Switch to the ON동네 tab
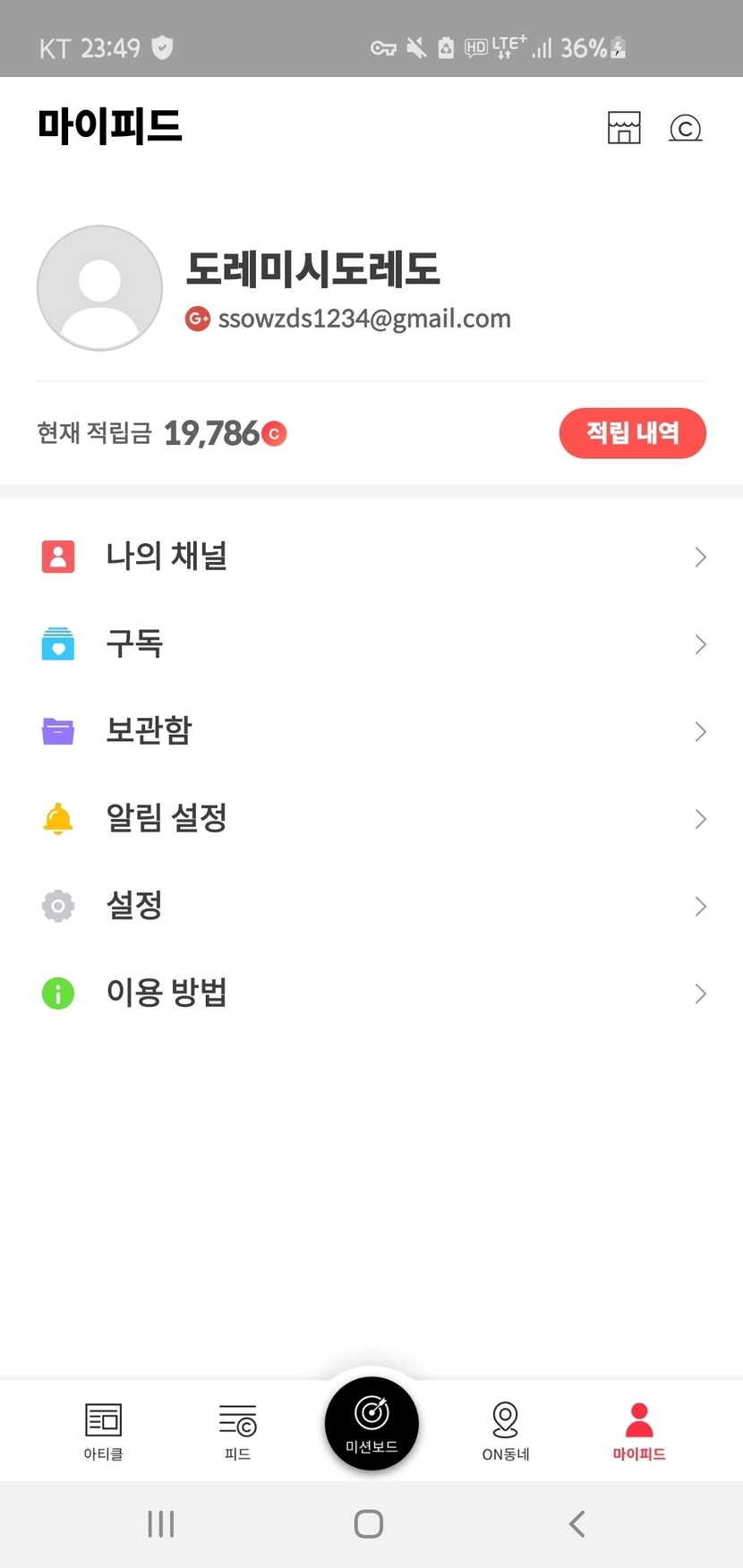Image resolution: width=743 pixels, height=1568 pixels. (x=506, y=1431)
